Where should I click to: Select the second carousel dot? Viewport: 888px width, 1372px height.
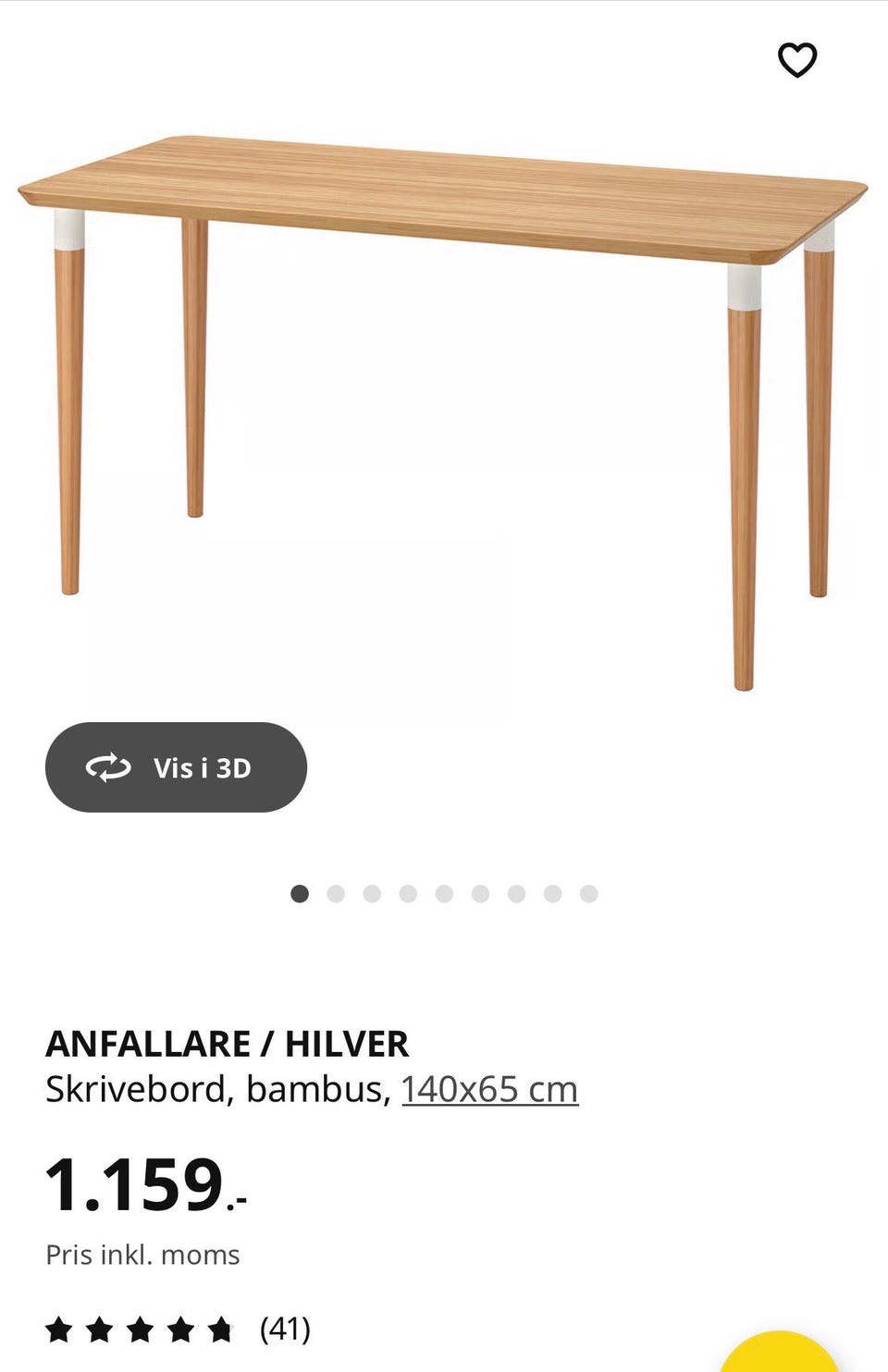pos(335,893)
